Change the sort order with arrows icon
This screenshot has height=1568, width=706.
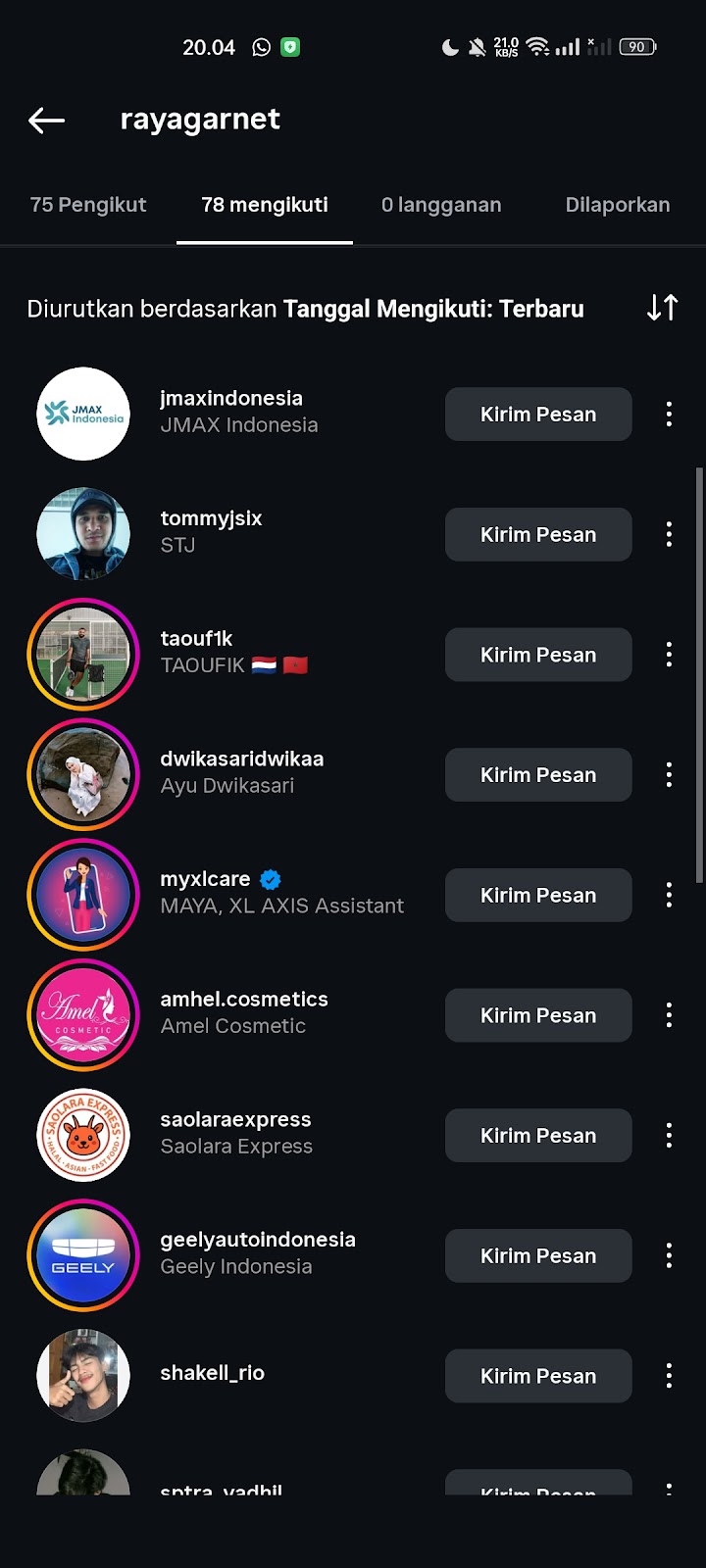(x=662, y=308)
